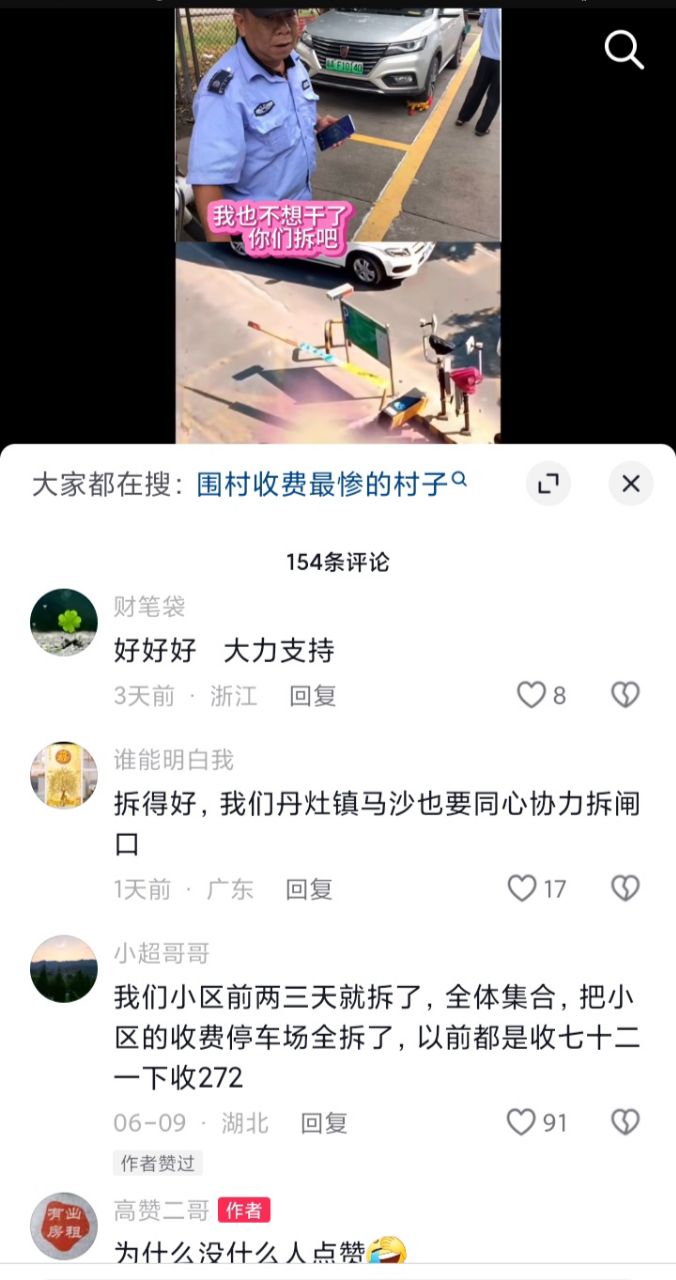The height and width of the screenshot is (1280, 676).
Task: Open 财笔袋's profile avatar
Action: click(x=64, y=622)
